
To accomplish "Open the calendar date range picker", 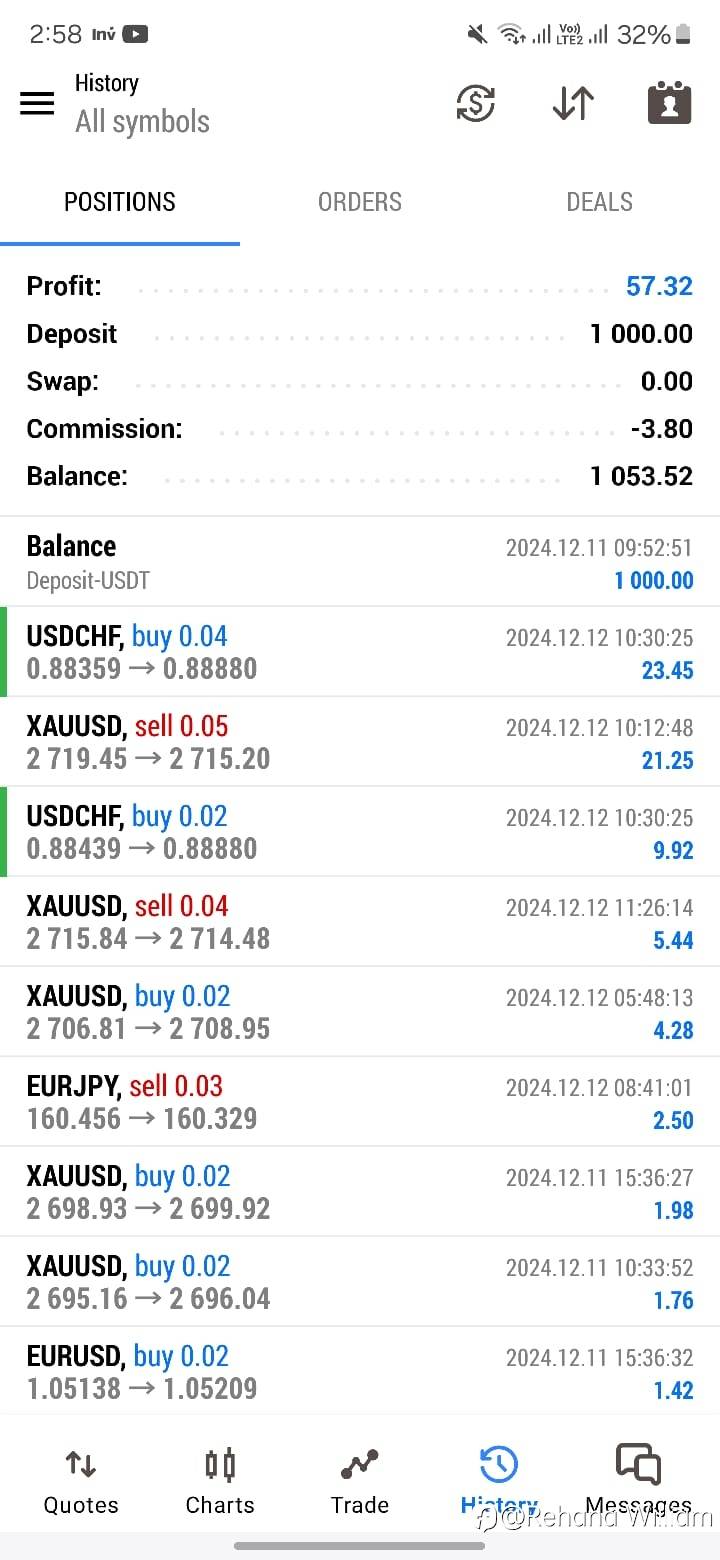I will click(669, 103).
